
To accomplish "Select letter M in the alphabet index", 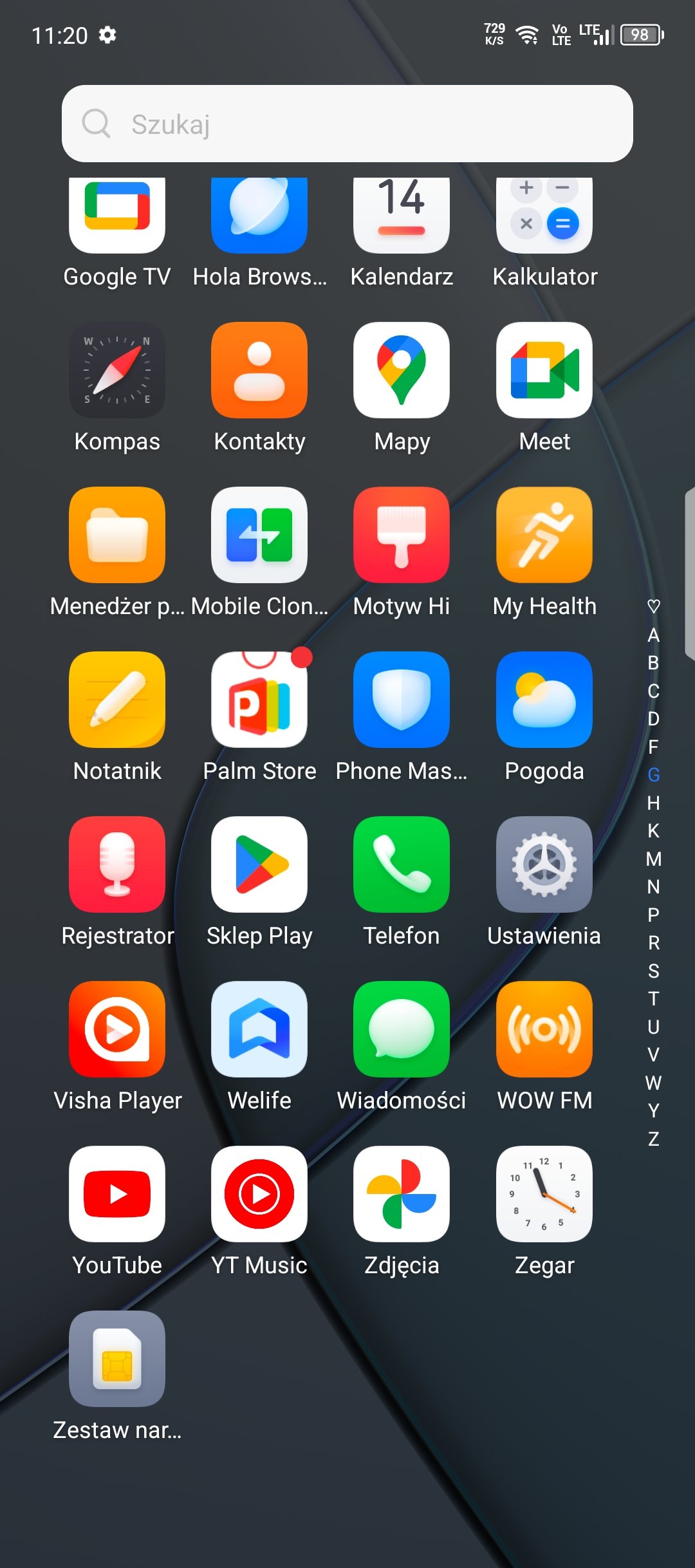I will click(x=653, y=859).
